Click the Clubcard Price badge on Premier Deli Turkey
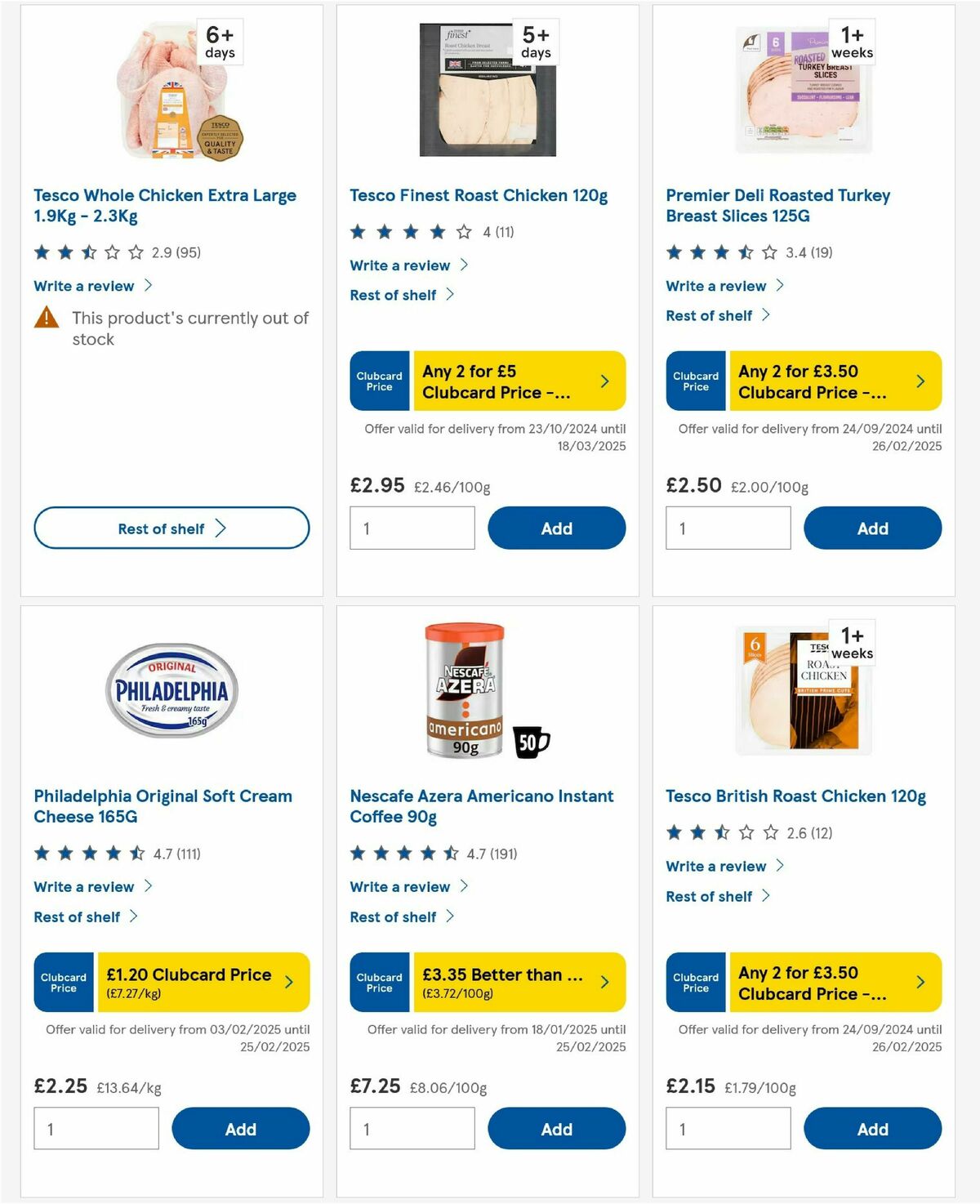Image resolution: width=980 pixels, height=1204 pixels. click(x=695, y=381)
